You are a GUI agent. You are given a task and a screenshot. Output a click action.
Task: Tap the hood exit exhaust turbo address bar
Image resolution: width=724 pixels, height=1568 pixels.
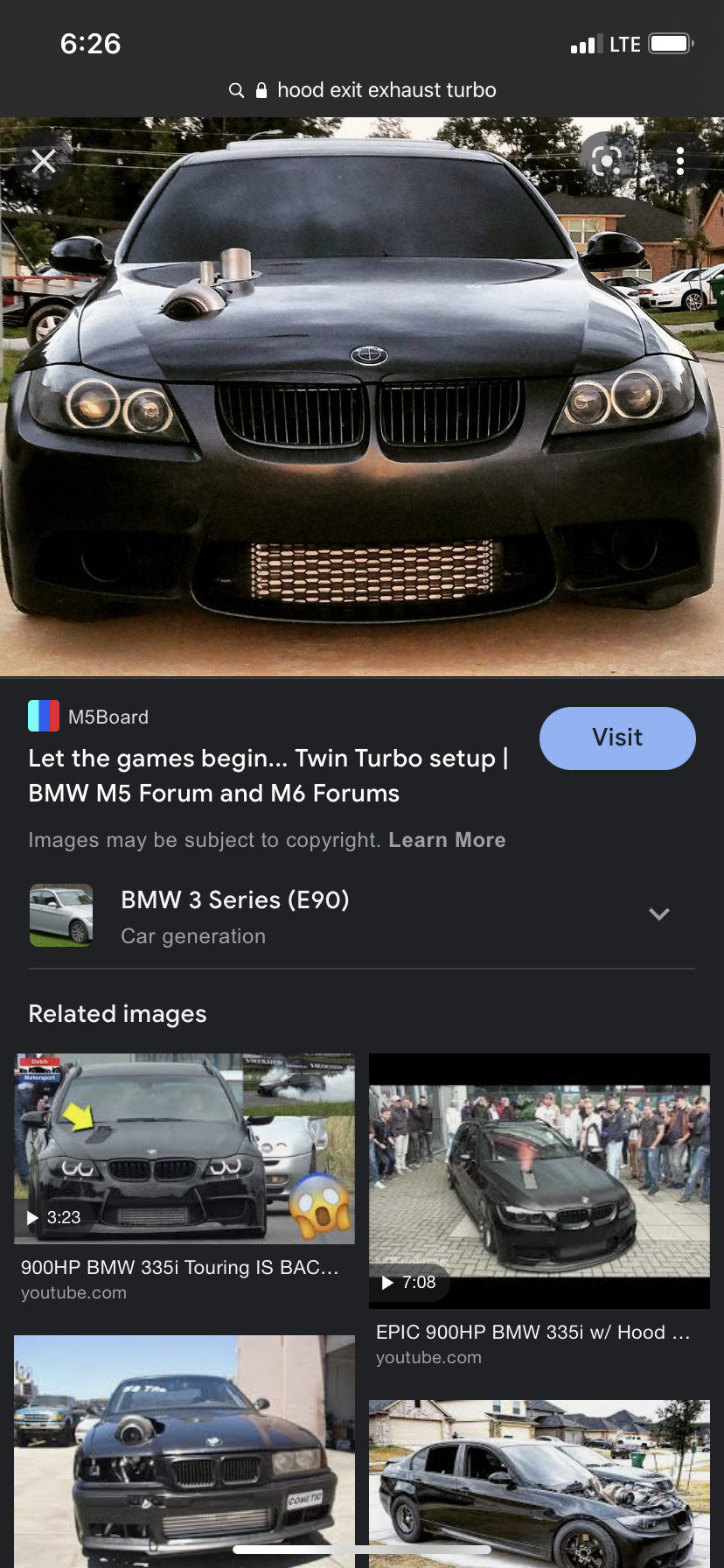point(362,90)
